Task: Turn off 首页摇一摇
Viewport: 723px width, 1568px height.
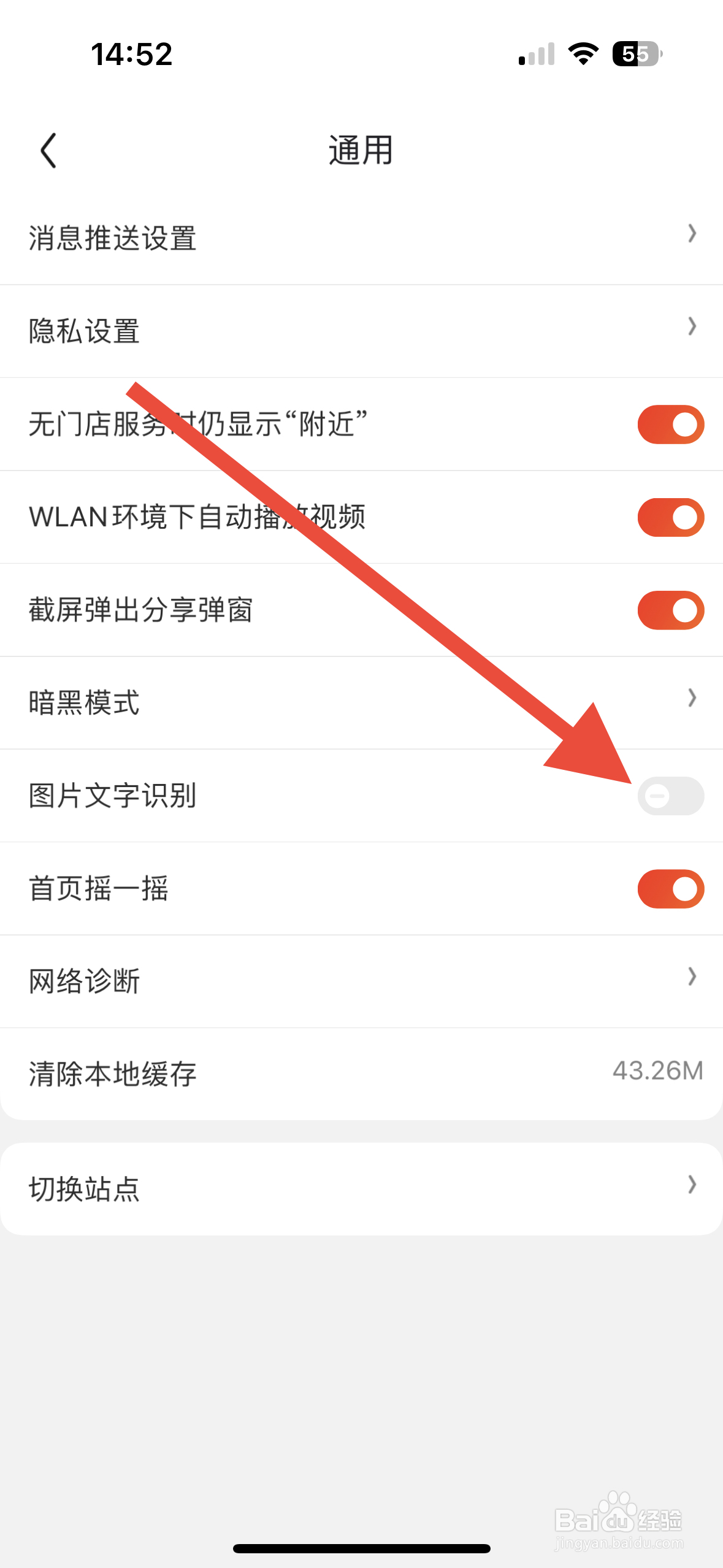Action: [670, 888]
